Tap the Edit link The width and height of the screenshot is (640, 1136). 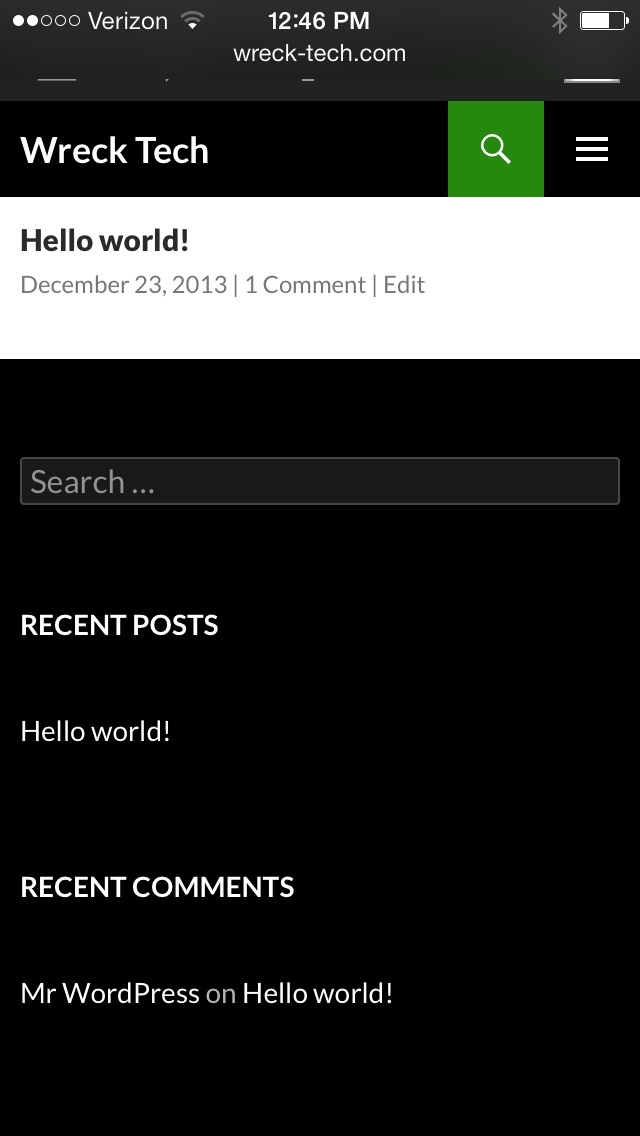(x=404, y=285)
